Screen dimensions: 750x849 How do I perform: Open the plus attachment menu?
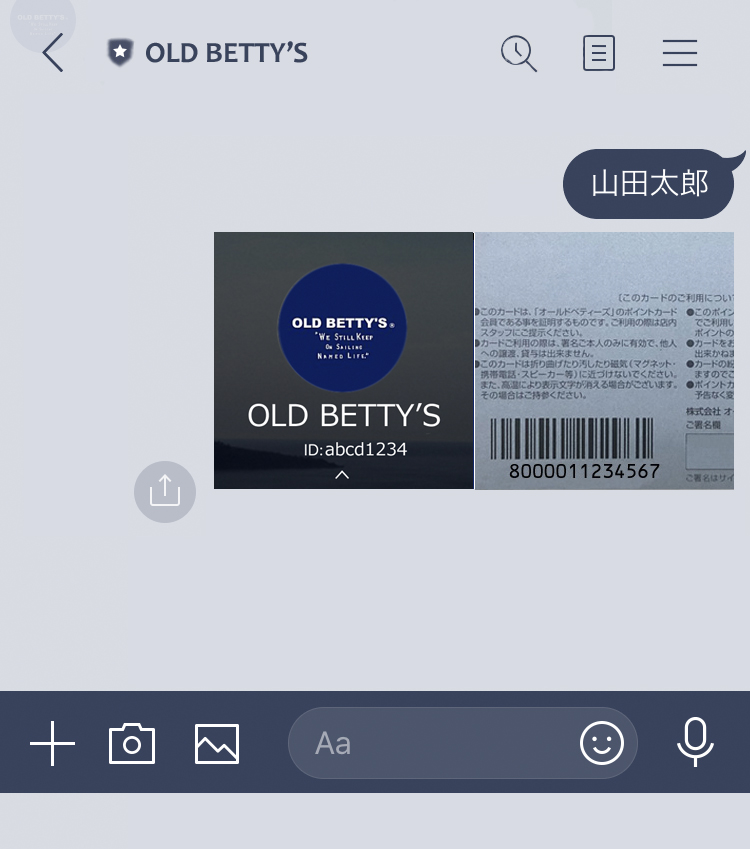tap(52, 744)
